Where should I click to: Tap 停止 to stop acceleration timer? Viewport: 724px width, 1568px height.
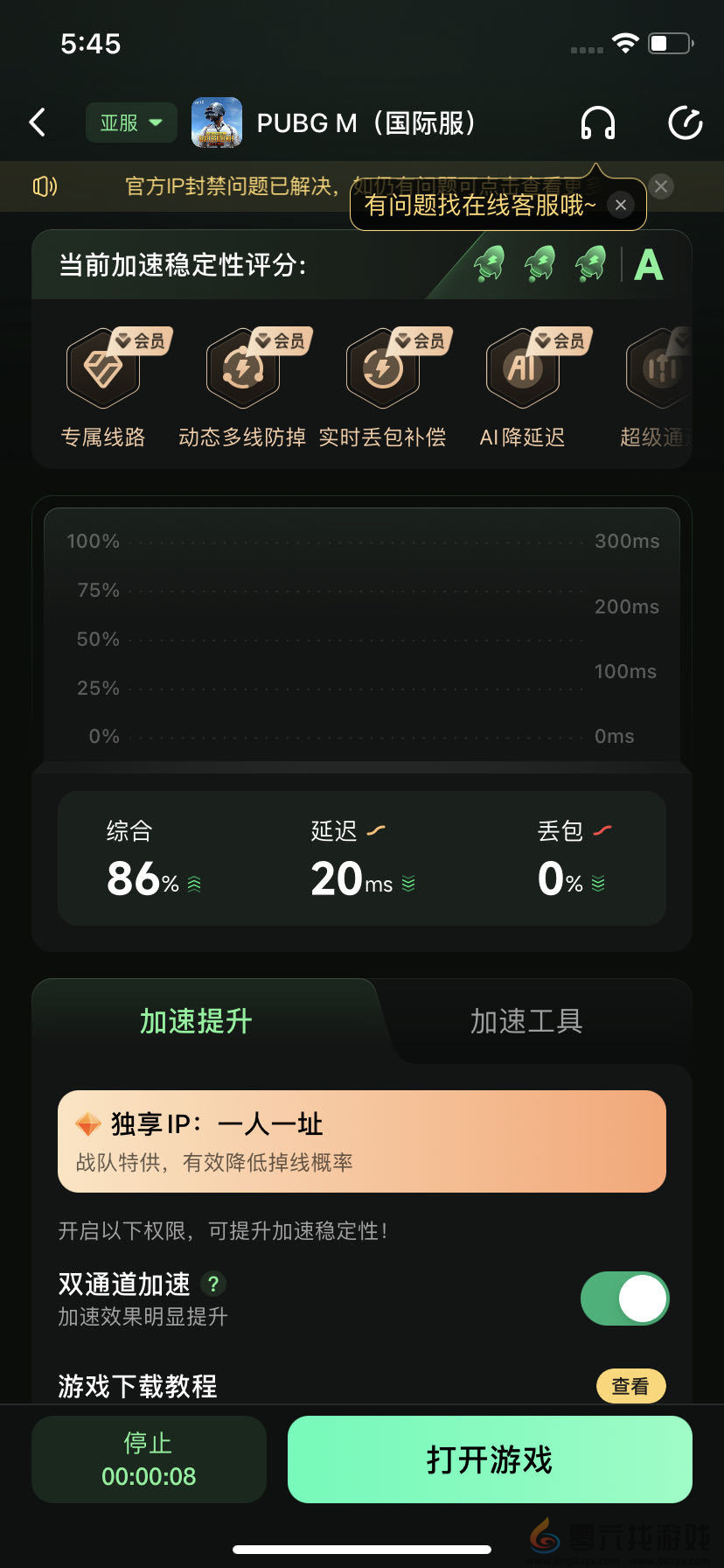click(149, 1459)
